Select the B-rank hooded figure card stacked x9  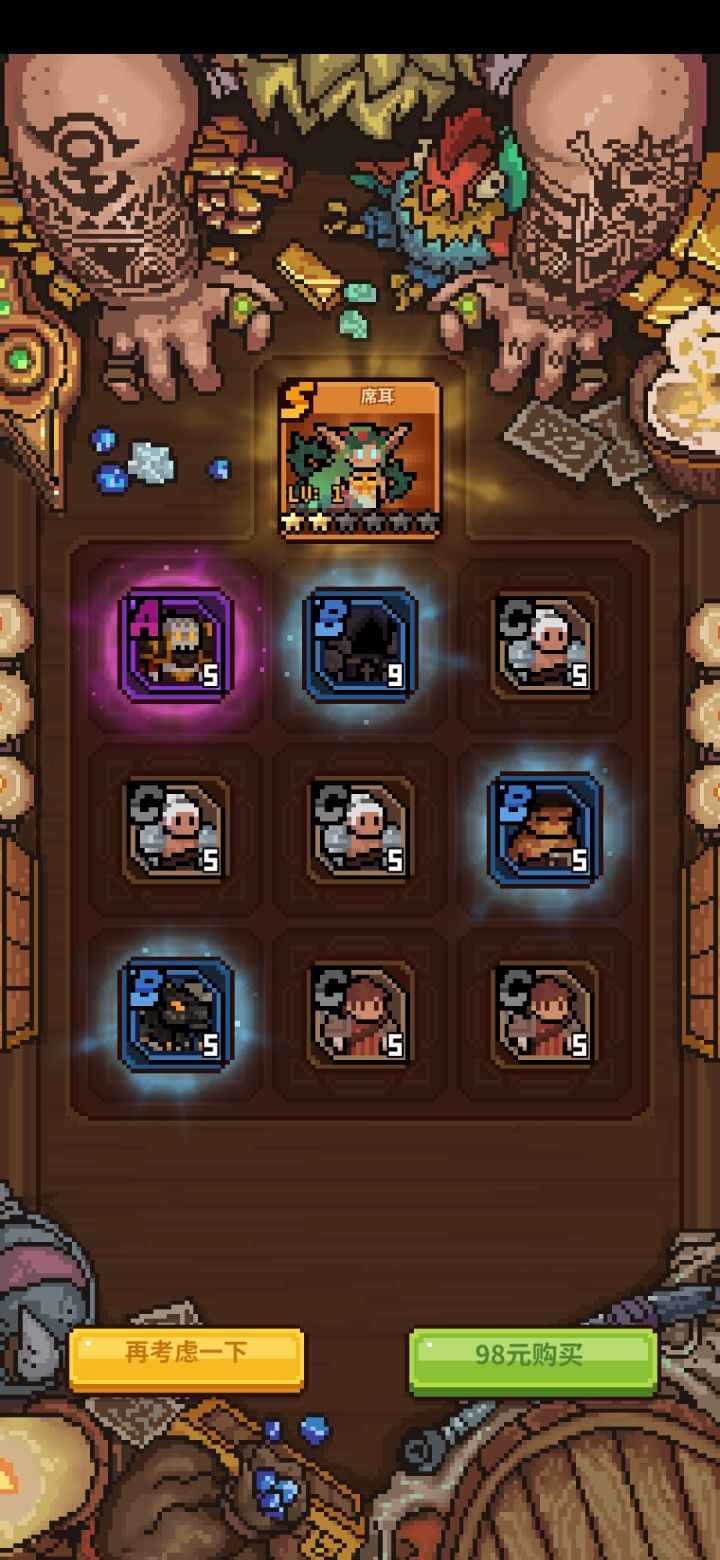[x=360, y=640]
